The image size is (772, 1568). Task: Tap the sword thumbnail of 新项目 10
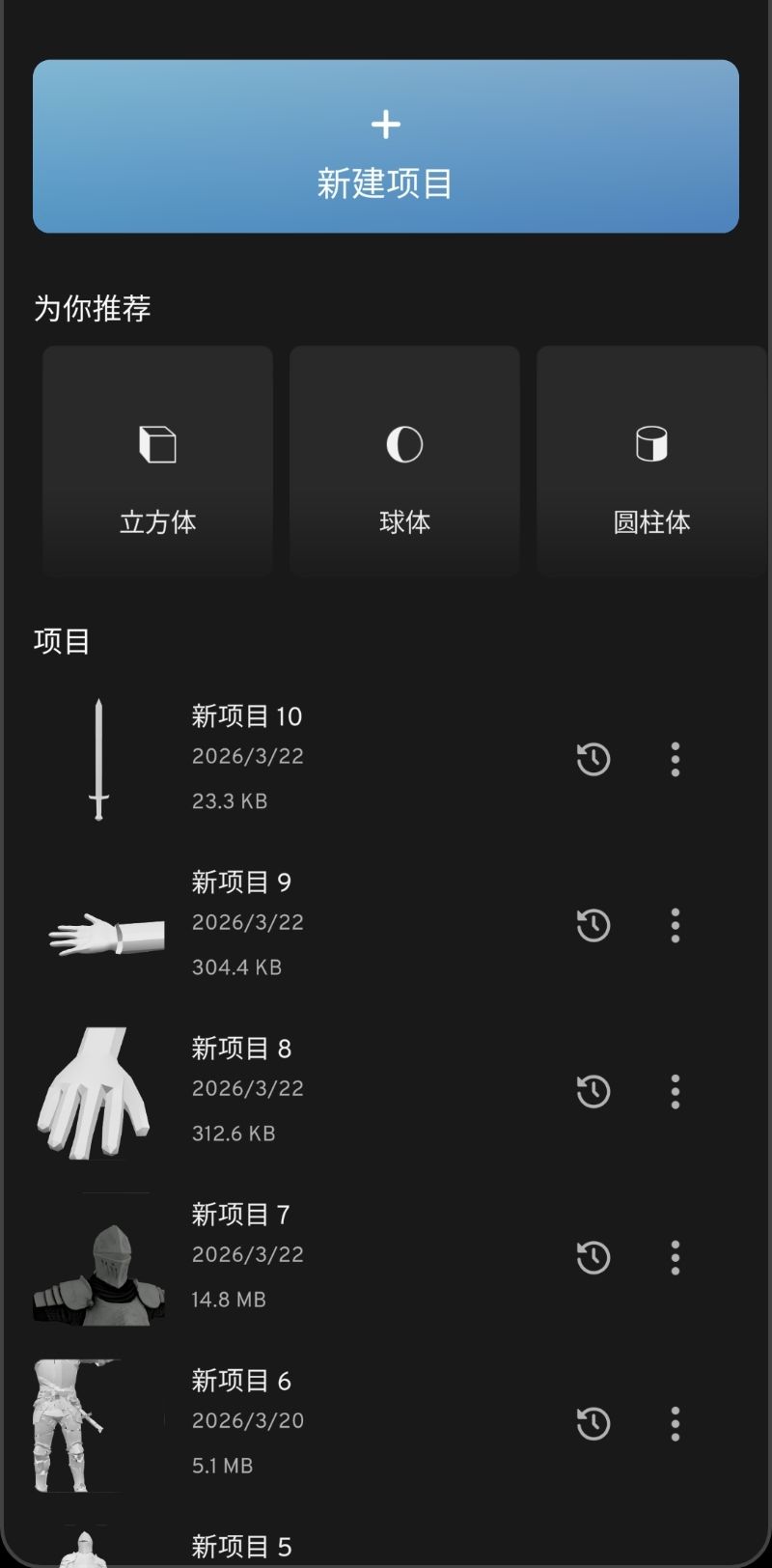pos(99,759)
